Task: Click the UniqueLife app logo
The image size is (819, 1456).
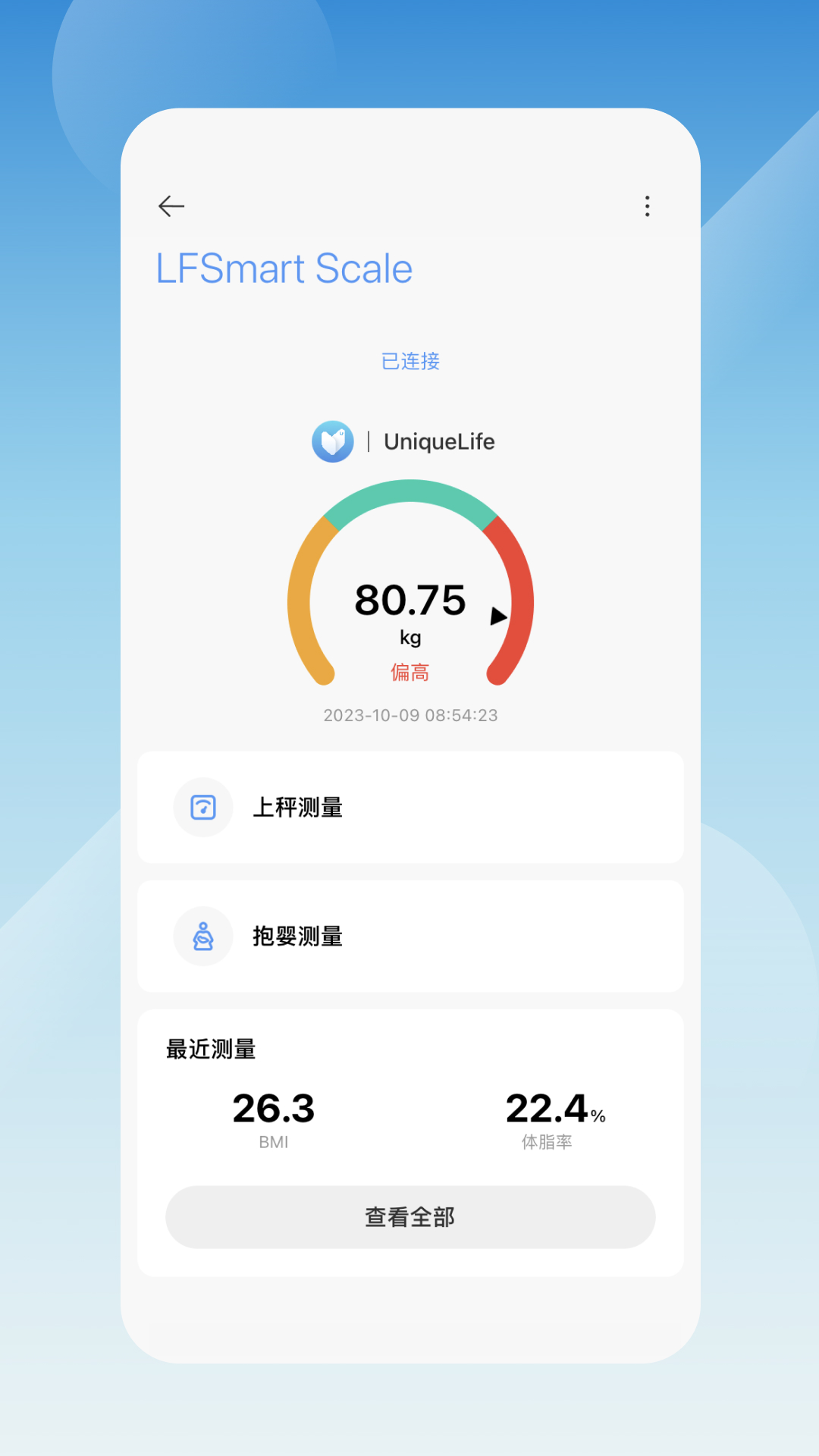Action: (334, 441)
